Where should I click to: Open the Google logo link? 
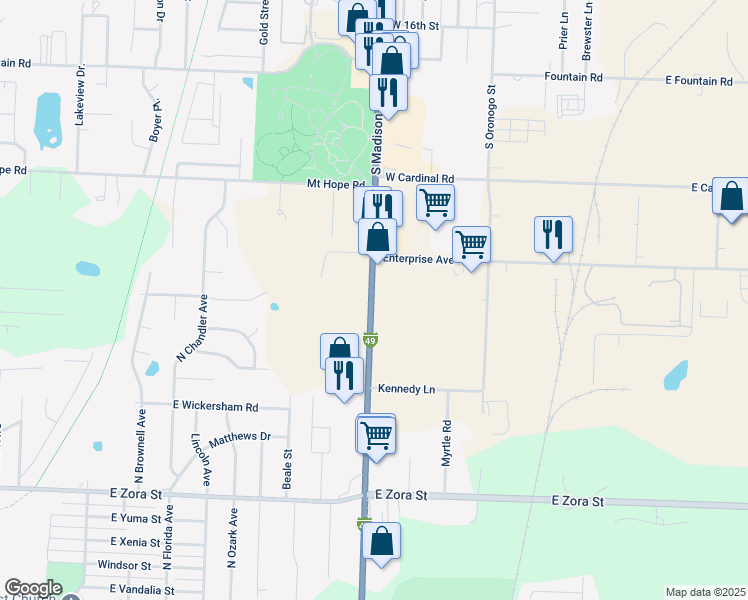click(x=33, y=588)
